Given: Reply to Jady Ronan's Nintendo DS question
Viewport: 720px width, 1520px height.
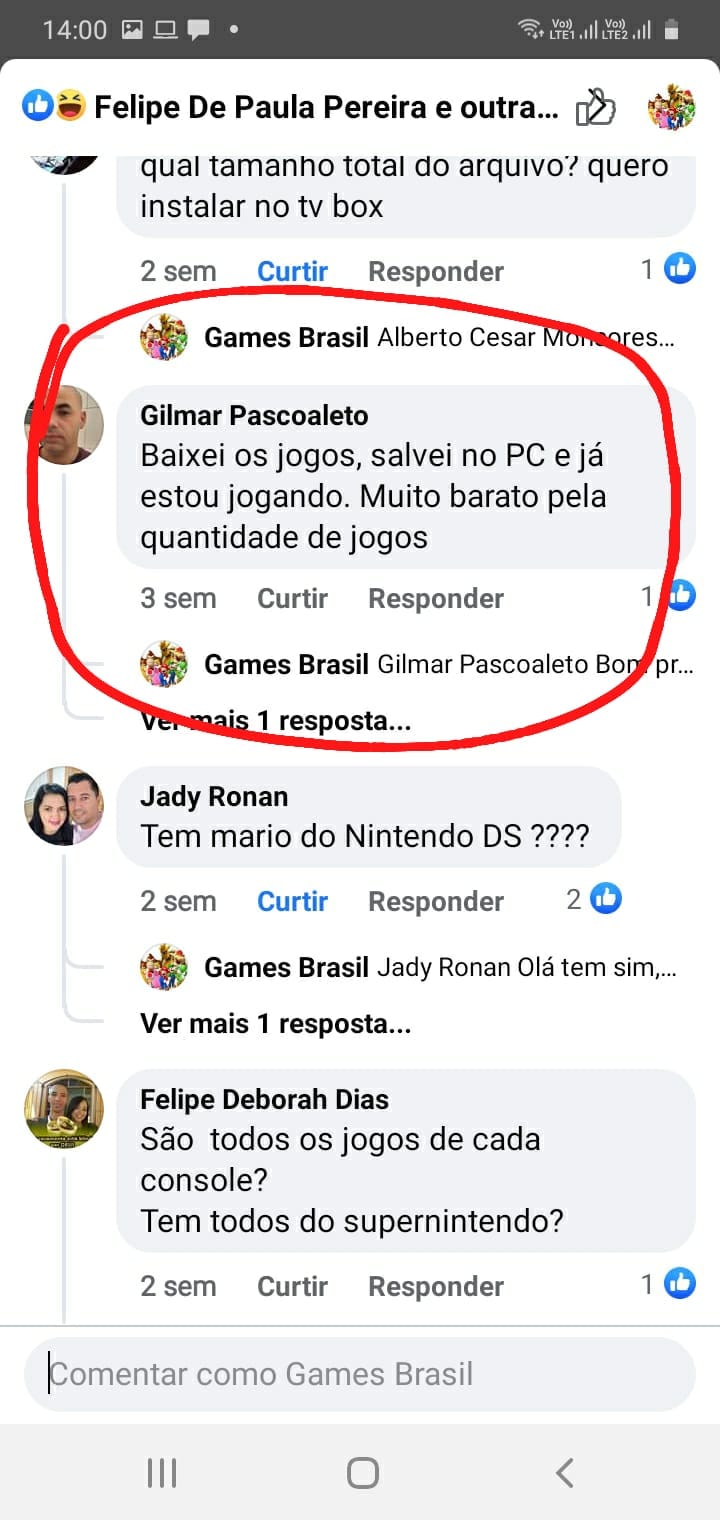Looking at the screenshot, I should click(435, 901).
